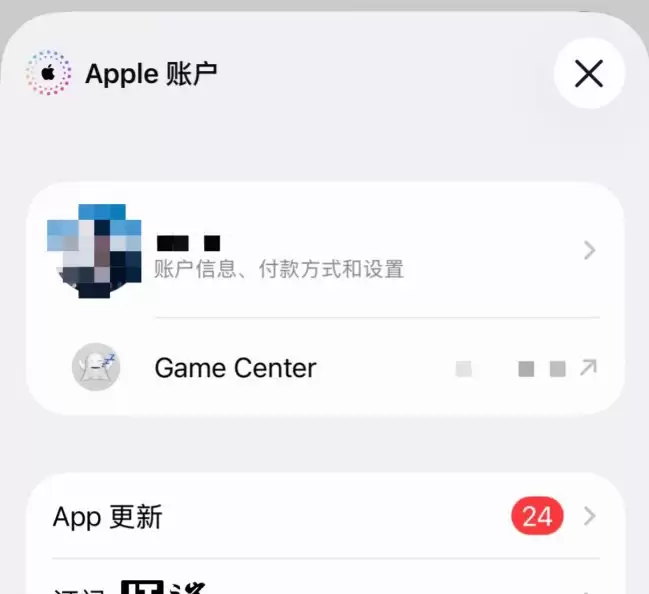Open App 更新 list
This screenshot has width=649, height=594.
coord(325,517)
